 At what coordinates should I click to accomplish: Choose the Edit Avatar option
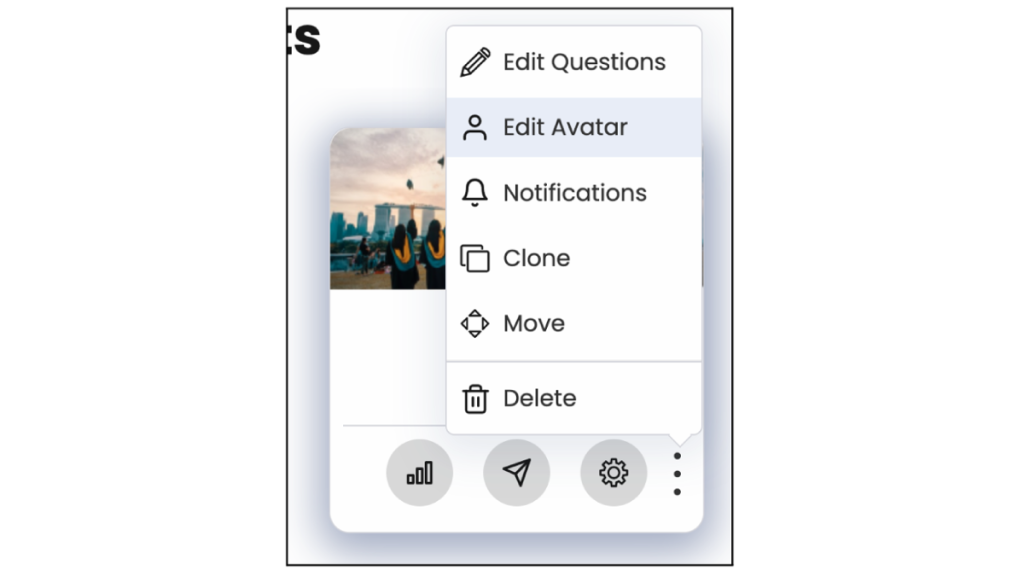(x=573, y=127)
